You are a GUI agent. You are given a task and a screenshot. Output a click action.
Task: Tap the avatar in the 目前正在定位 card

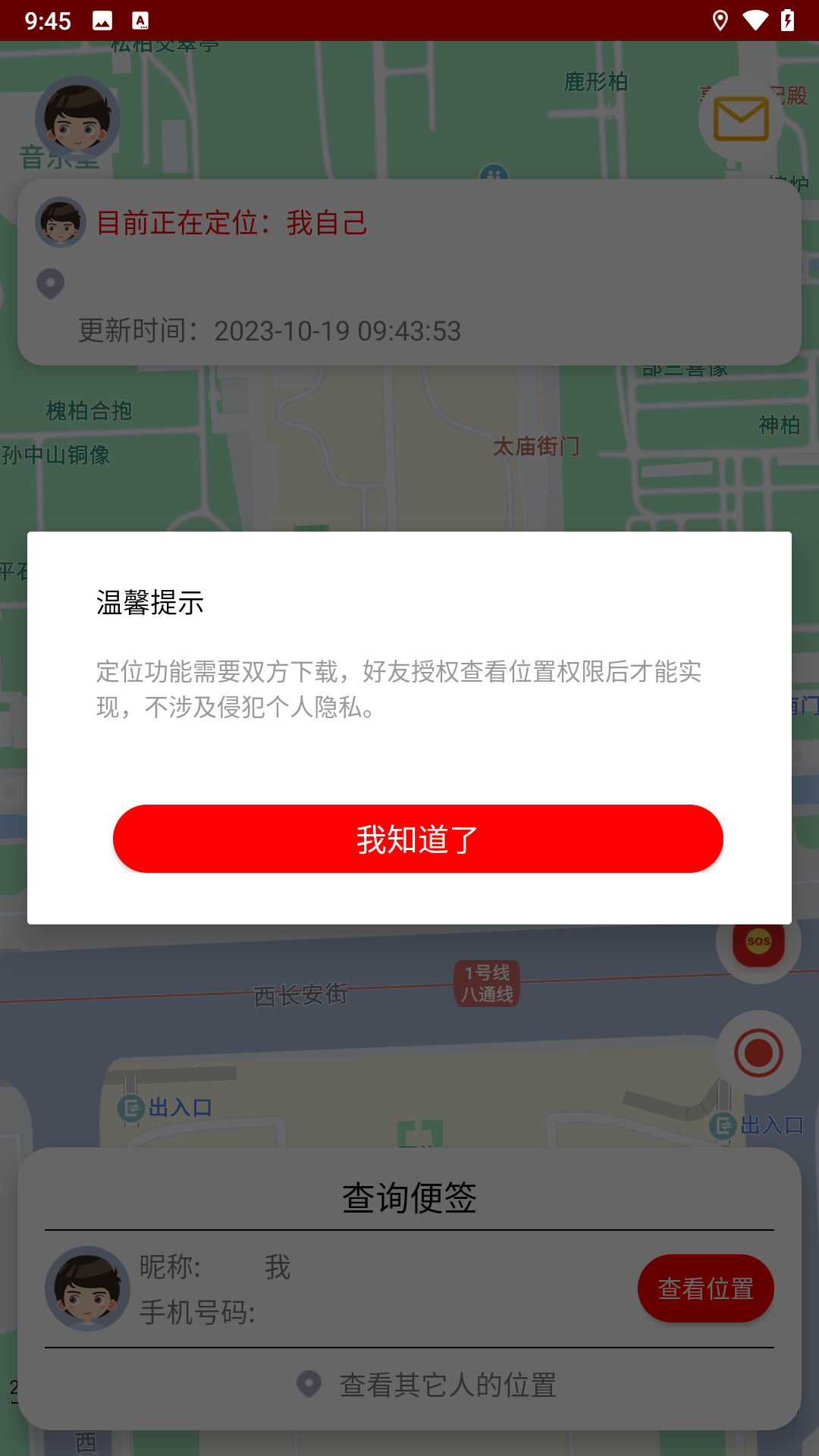[x=61, y=222]
